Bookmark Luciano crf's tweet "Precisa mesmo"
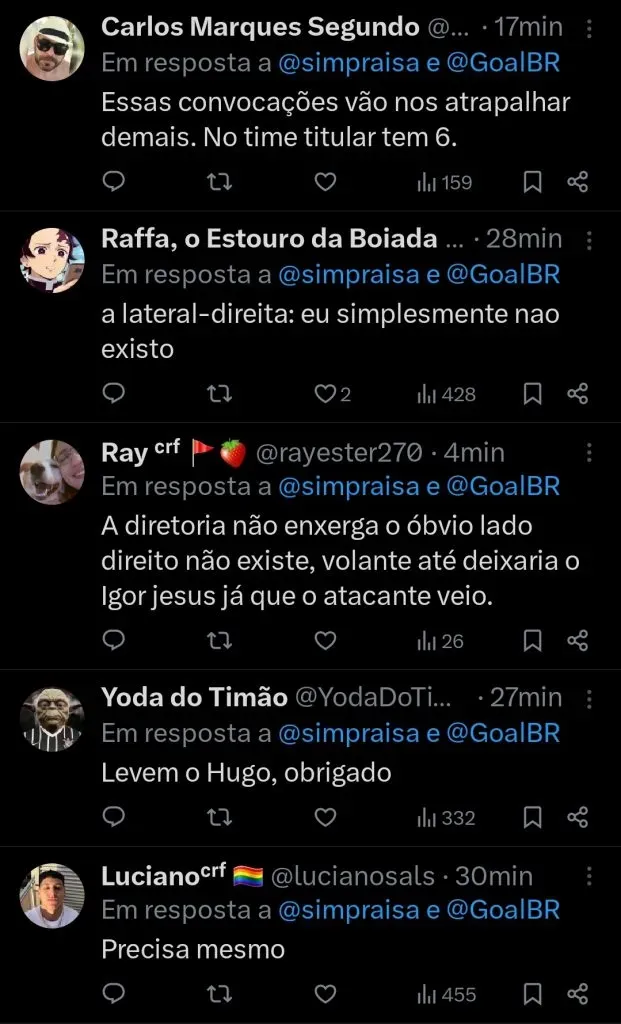Image resolution: width=621 pixels, height=1024 pixels. 533,994
